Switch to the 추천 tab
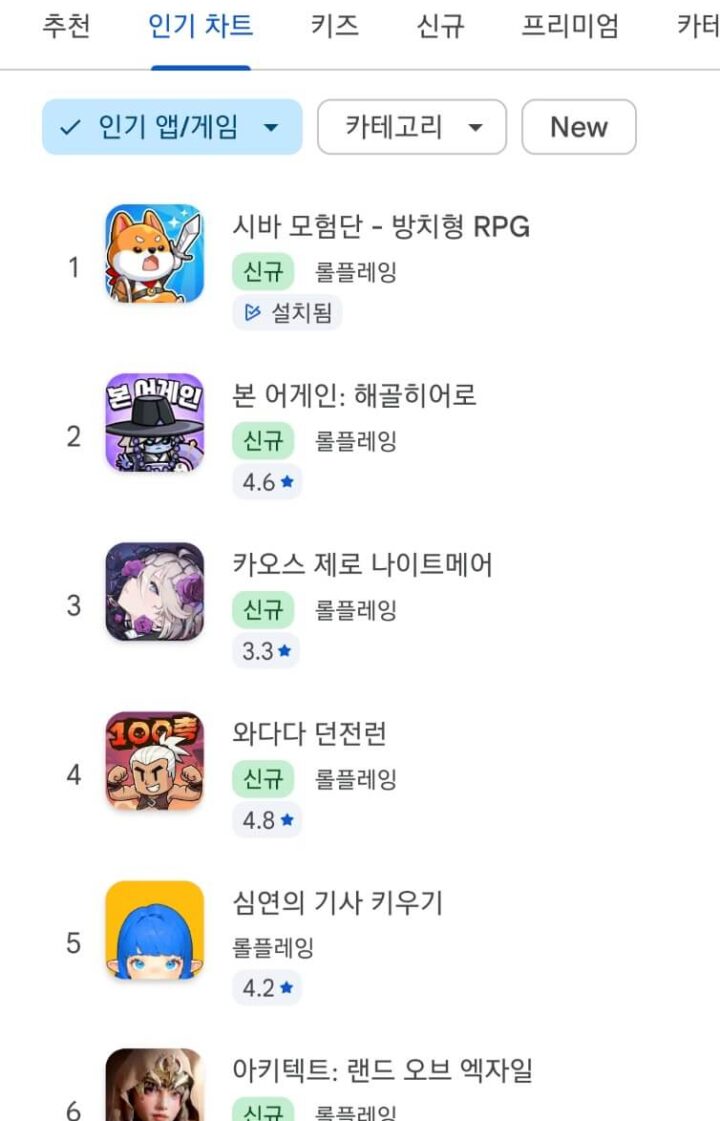The image size is (720, 1121). 64,28
